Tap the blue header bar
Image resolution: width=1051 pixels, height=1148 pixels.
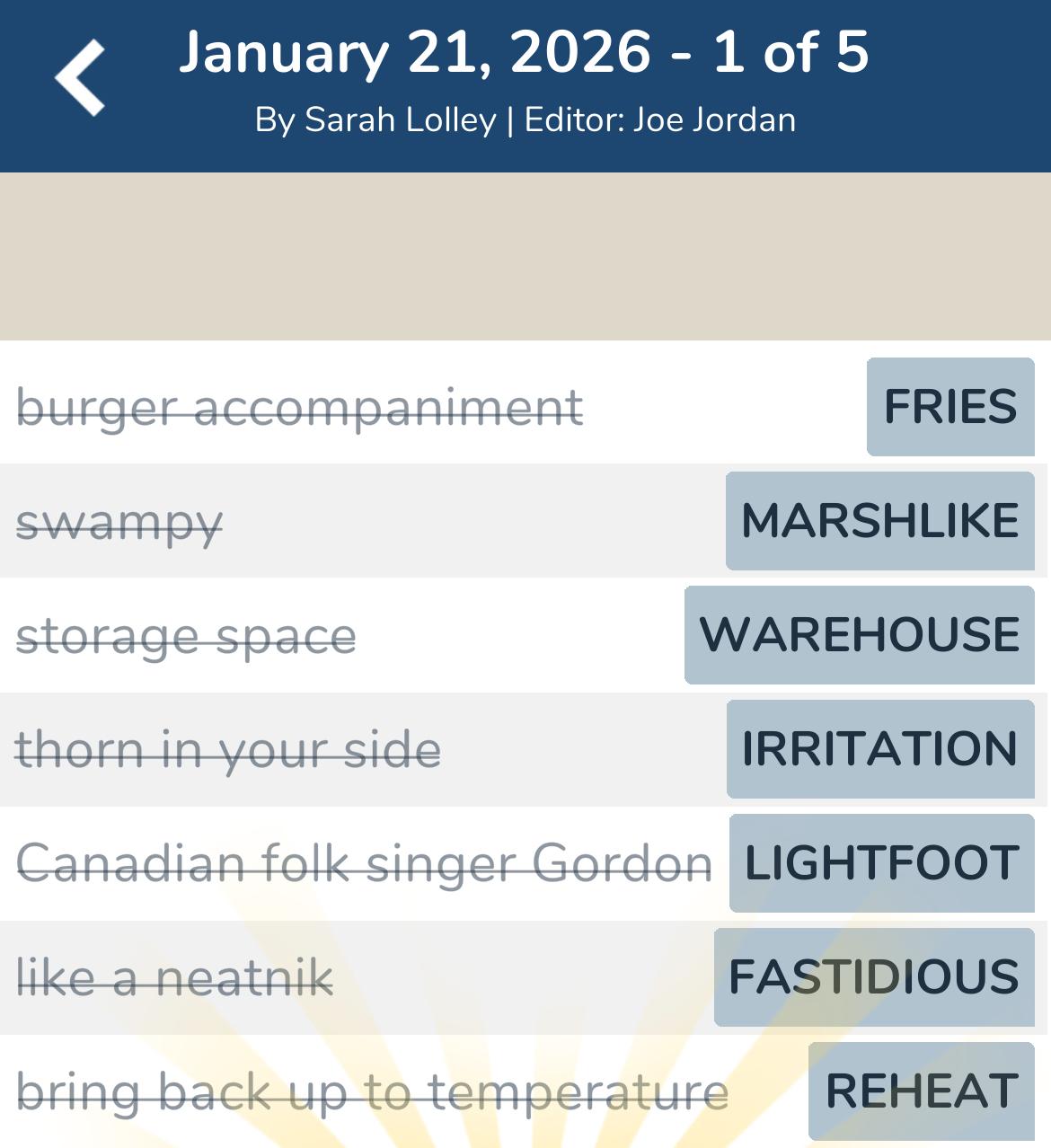click(525, 85)
